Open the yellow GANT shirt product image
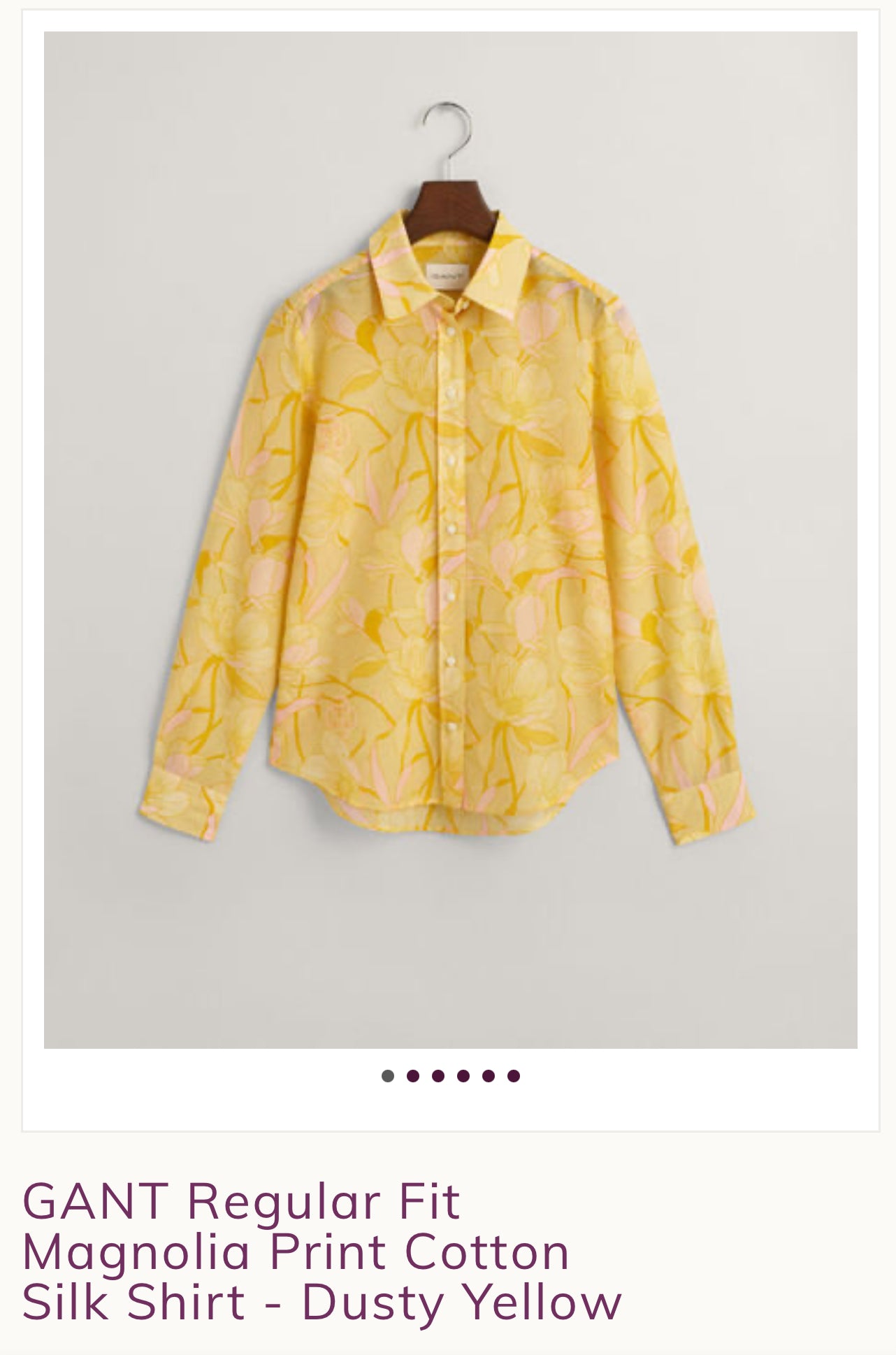 [x=450, y=538]
